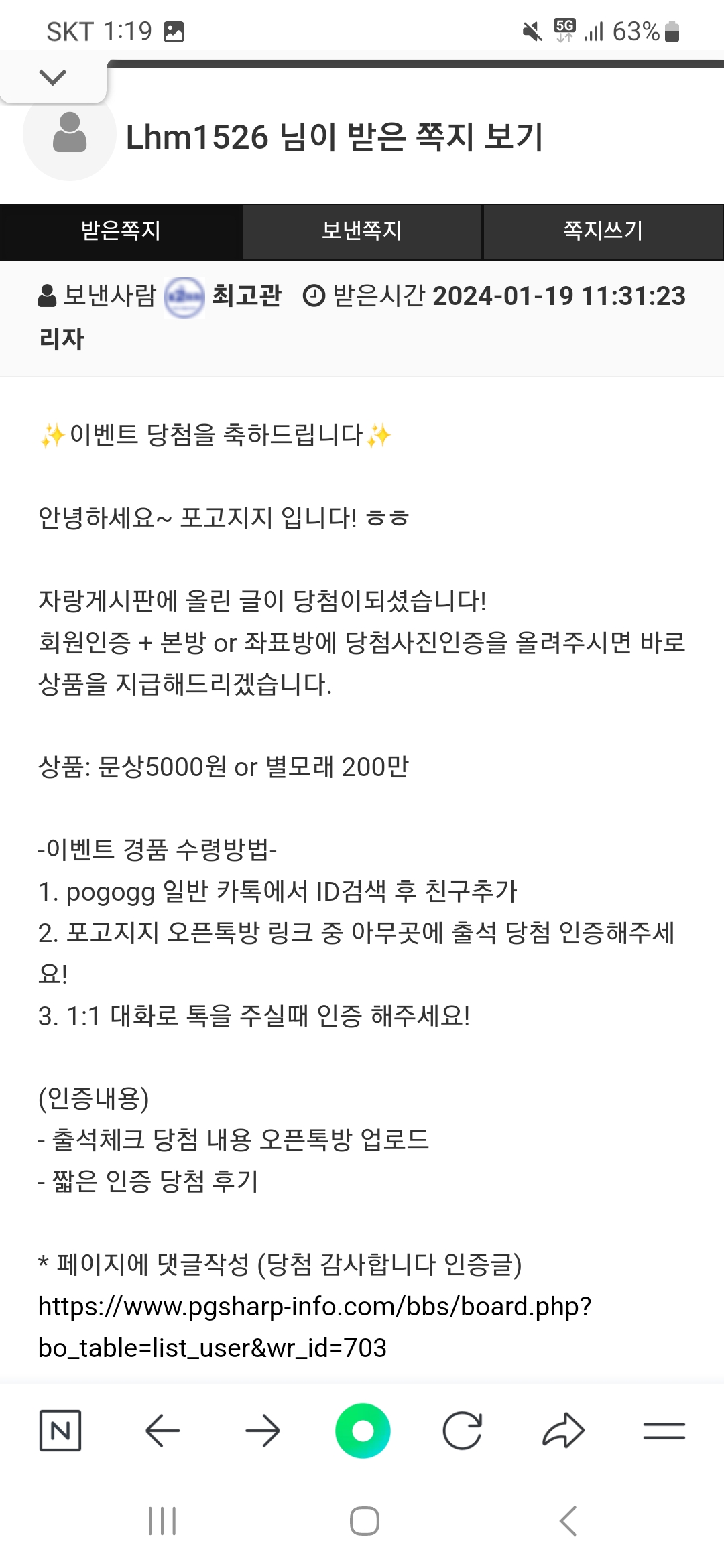Reload the current page
724x1568 pixels.
click(463, 1431)
